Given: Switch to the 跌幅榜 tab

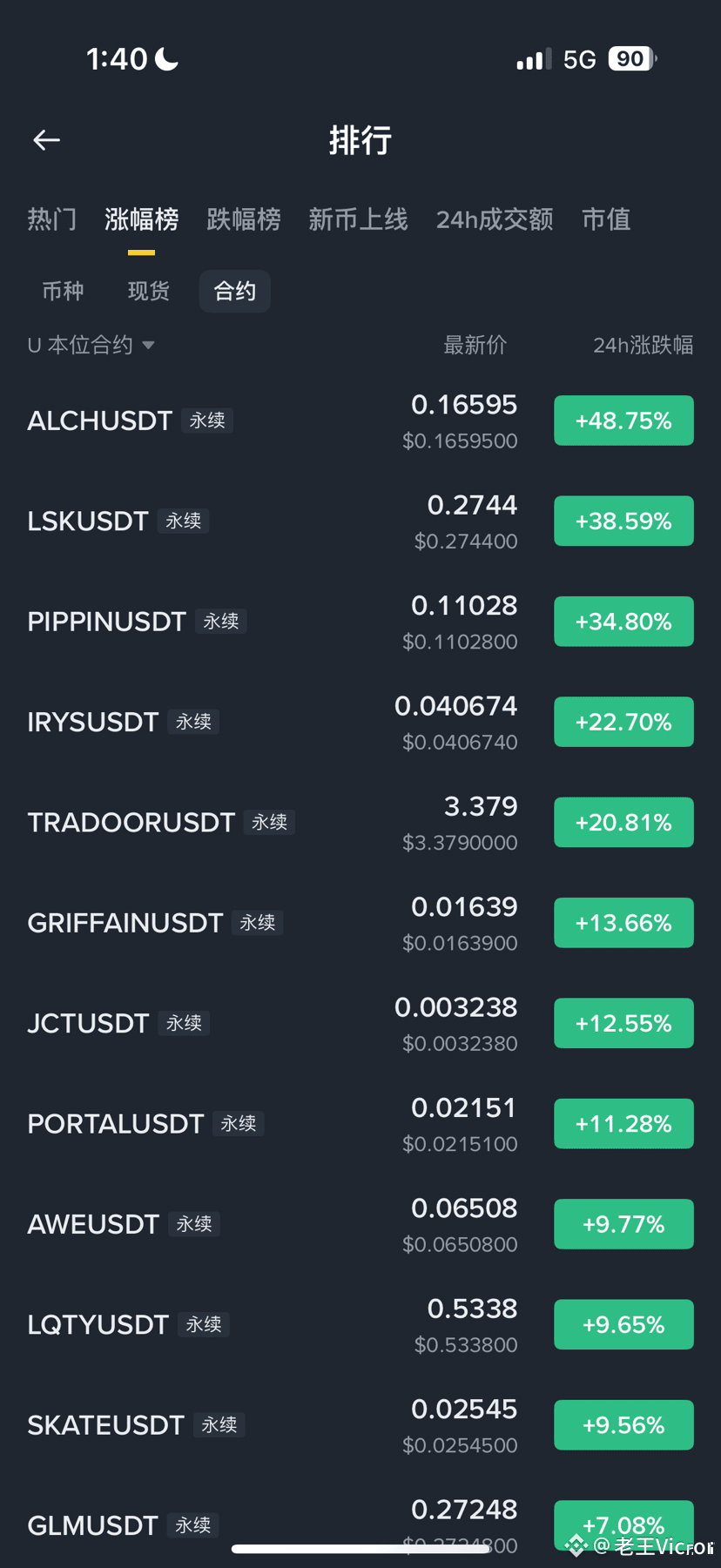Looking at the screenshot, I should pos(243,219).
